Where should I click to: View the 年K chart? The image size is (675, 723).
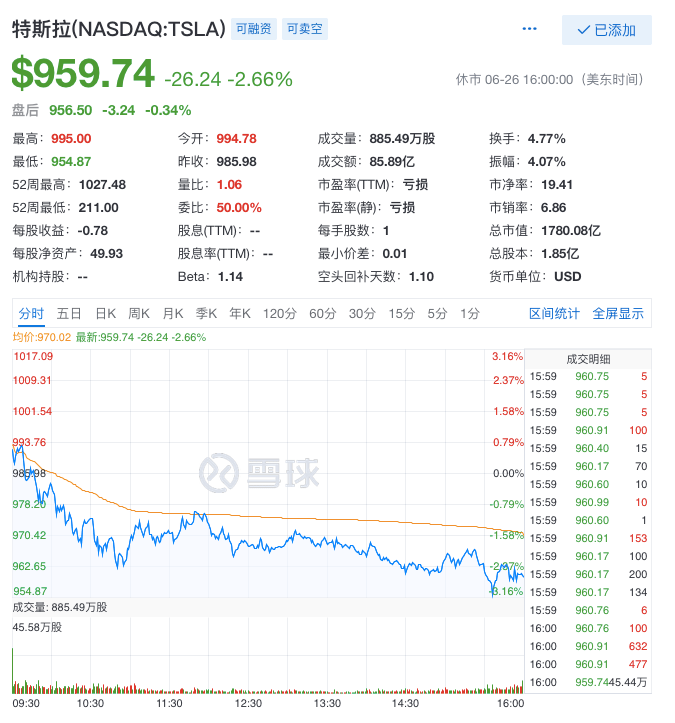pos(240,313)
